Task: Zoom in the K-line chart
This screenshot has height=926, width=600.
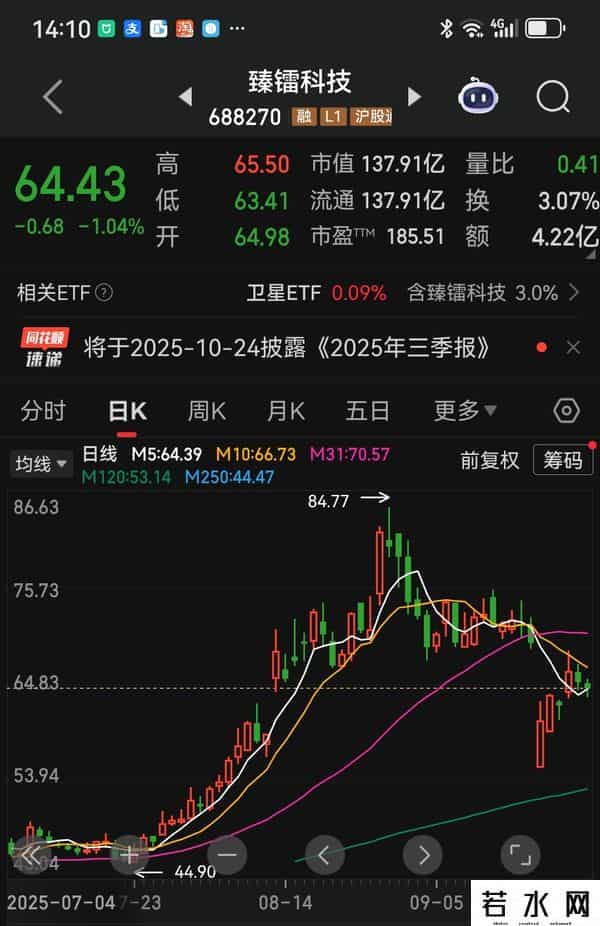Action: [130, 855]
